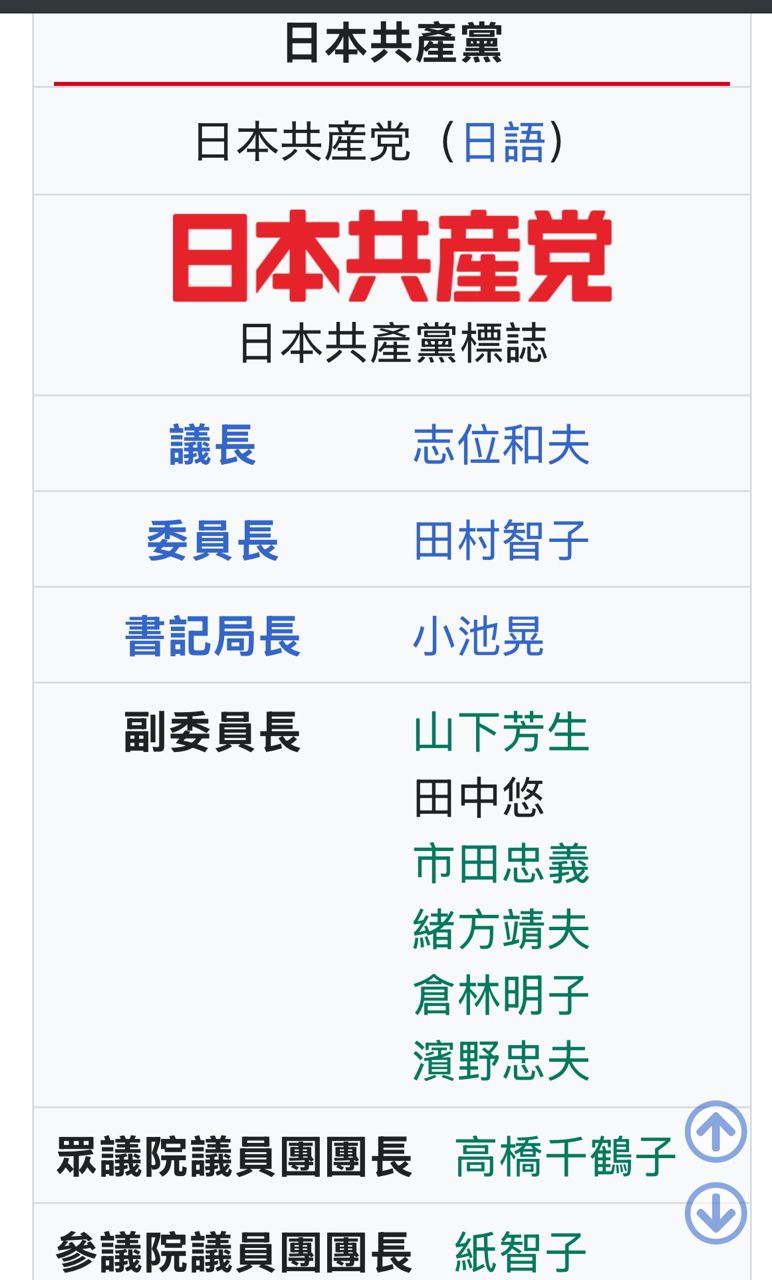Open 紙智子's page
Image resolution: width=772 pixels, height=1280 pixels.
[x=520, y=1251]
